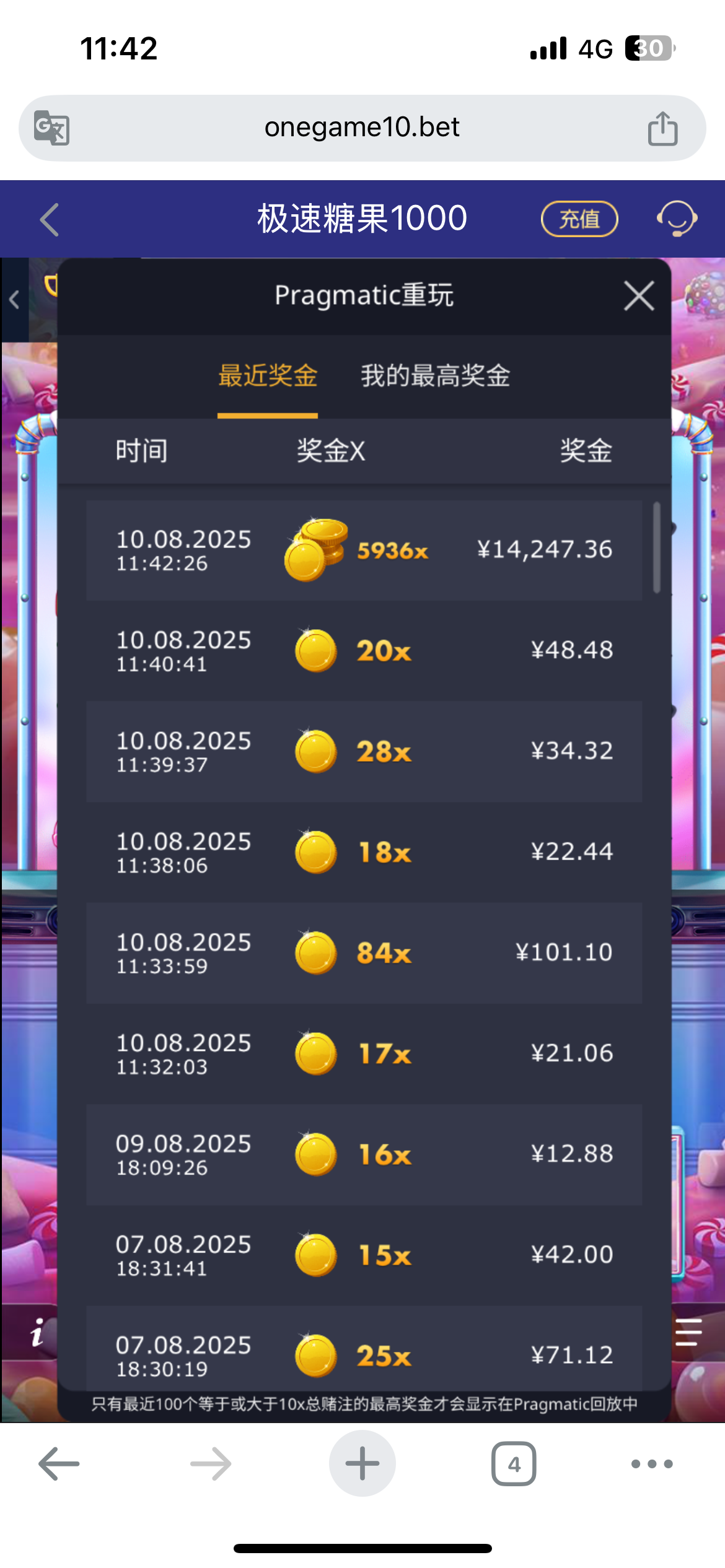Open the 5936x win replay row

coord(364,550)
